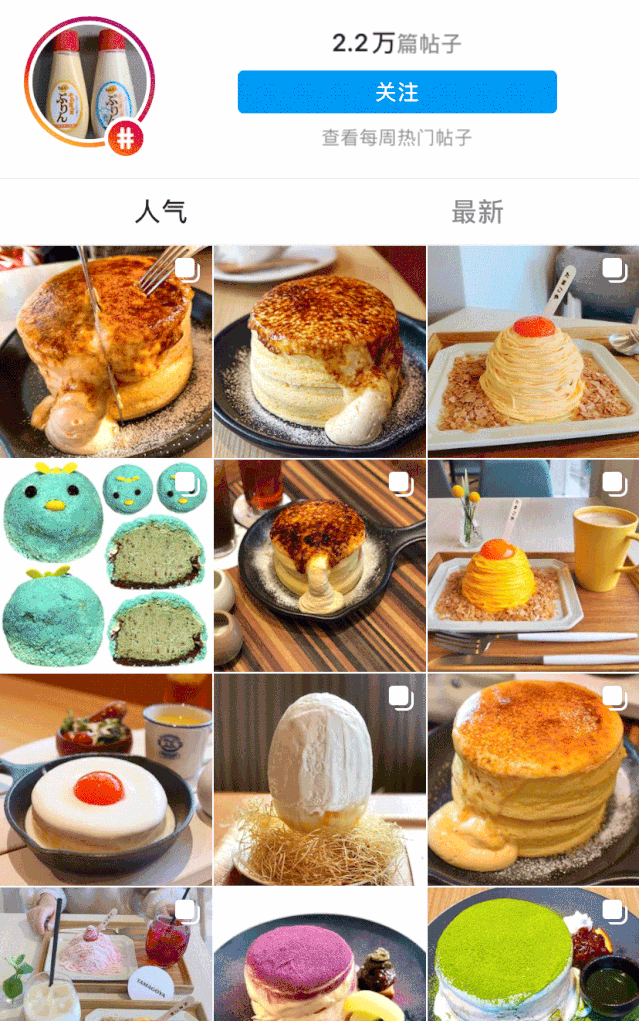
Task: Open the purple powdered pancake post
Action: click(320, 954)
